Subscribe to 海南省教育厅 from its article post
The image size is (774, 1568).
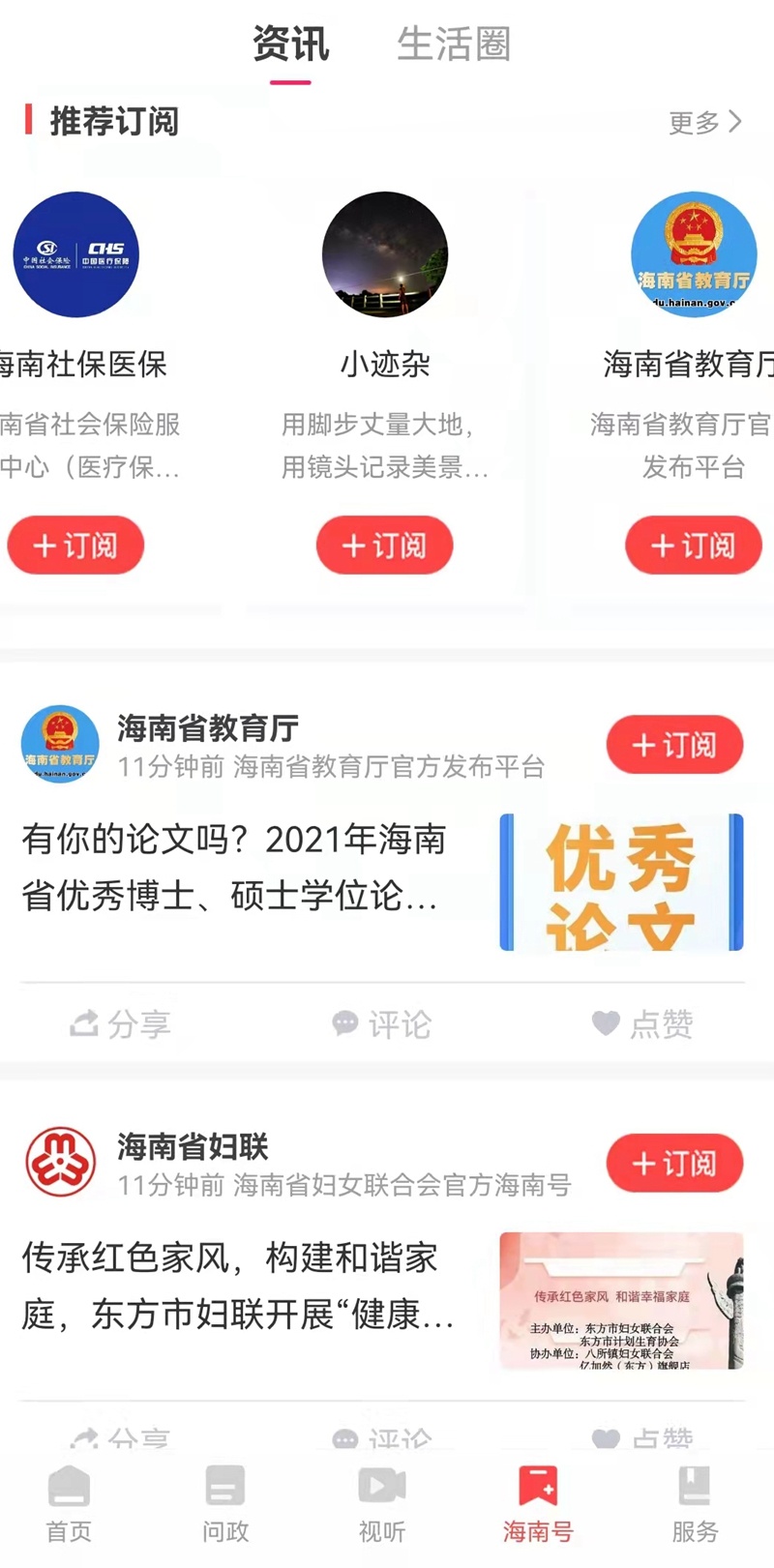pos(674,745)
